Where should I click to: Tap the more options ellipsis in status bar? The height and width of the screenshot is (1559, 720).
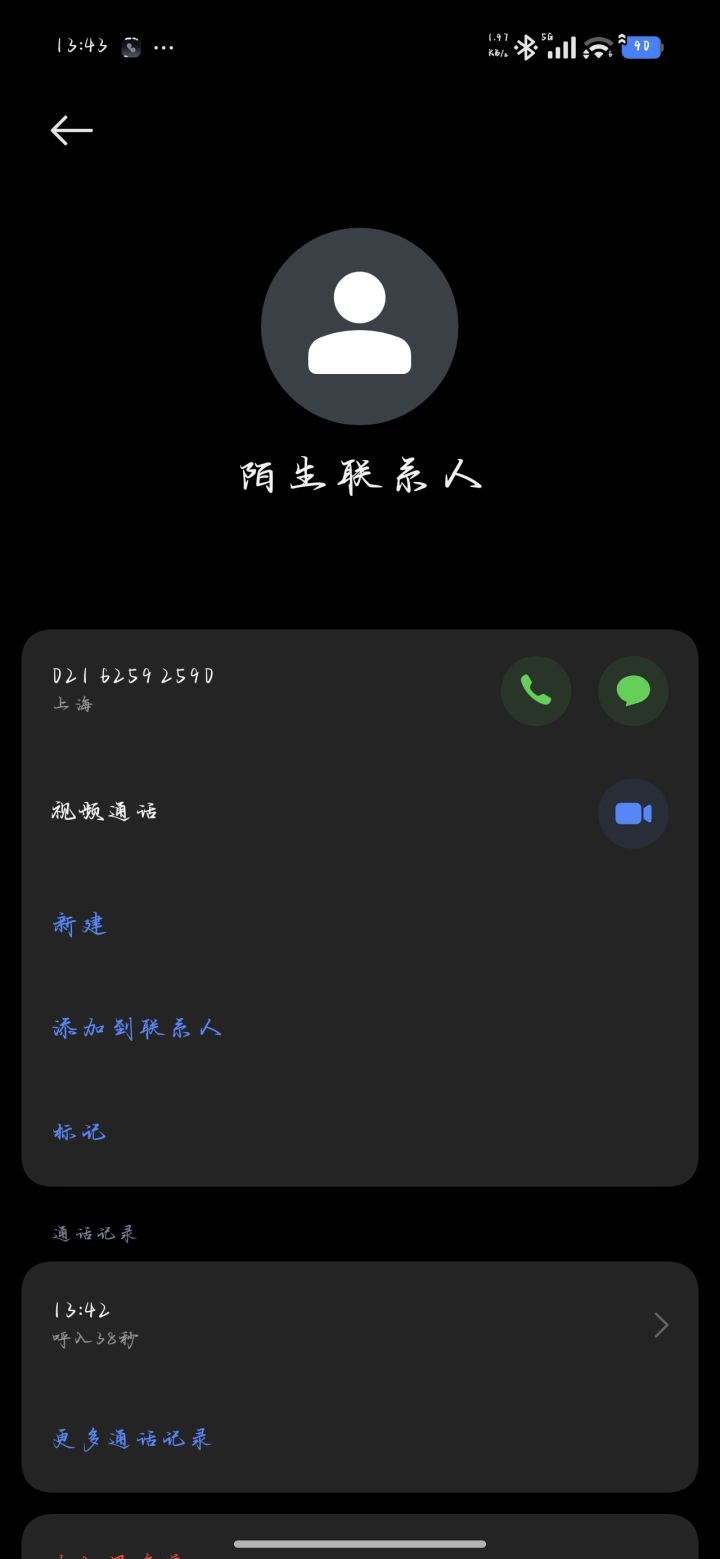(163, 46)
